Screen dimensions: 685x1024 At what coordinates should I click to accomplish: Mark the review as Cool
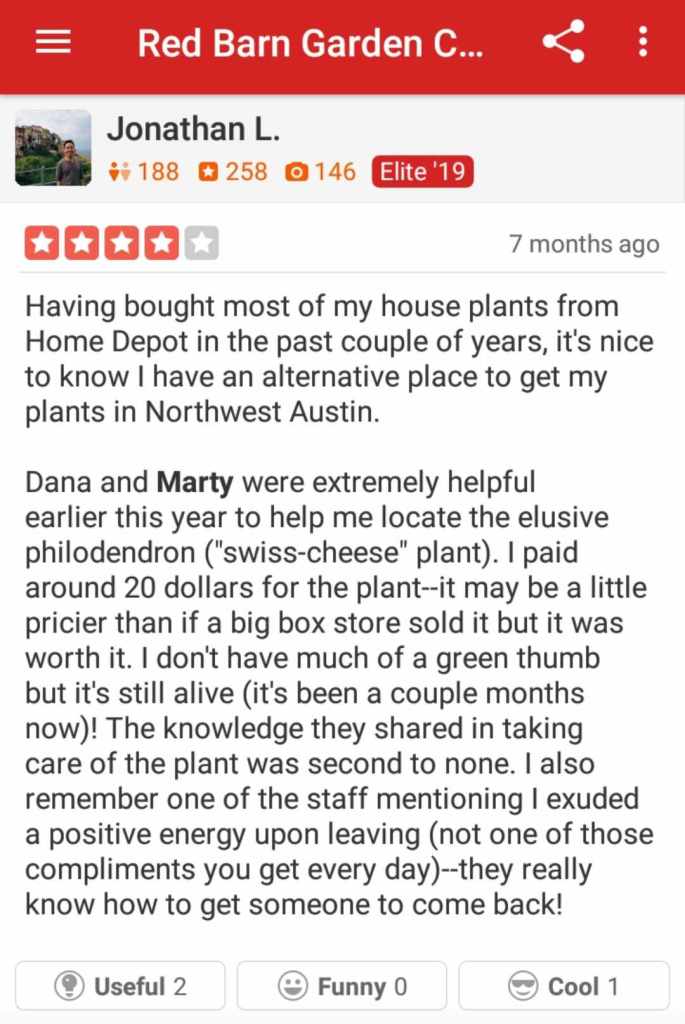tap(563, 987)
